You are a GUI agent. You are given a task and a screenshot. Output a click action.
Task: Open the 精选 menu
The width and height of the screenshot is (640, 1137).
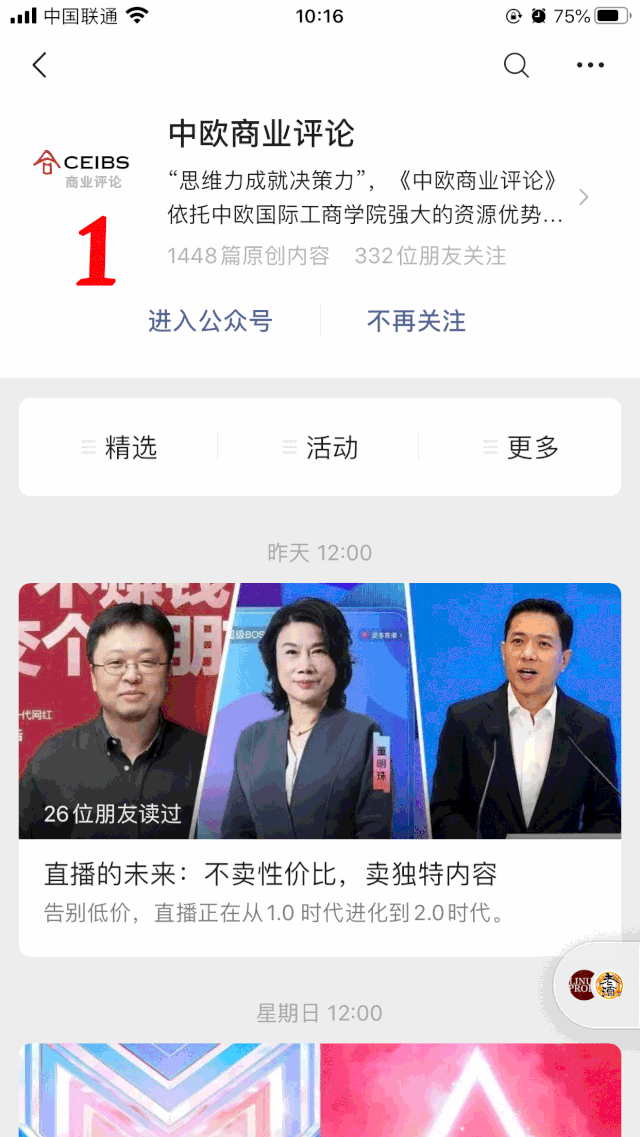pos(120,447)
